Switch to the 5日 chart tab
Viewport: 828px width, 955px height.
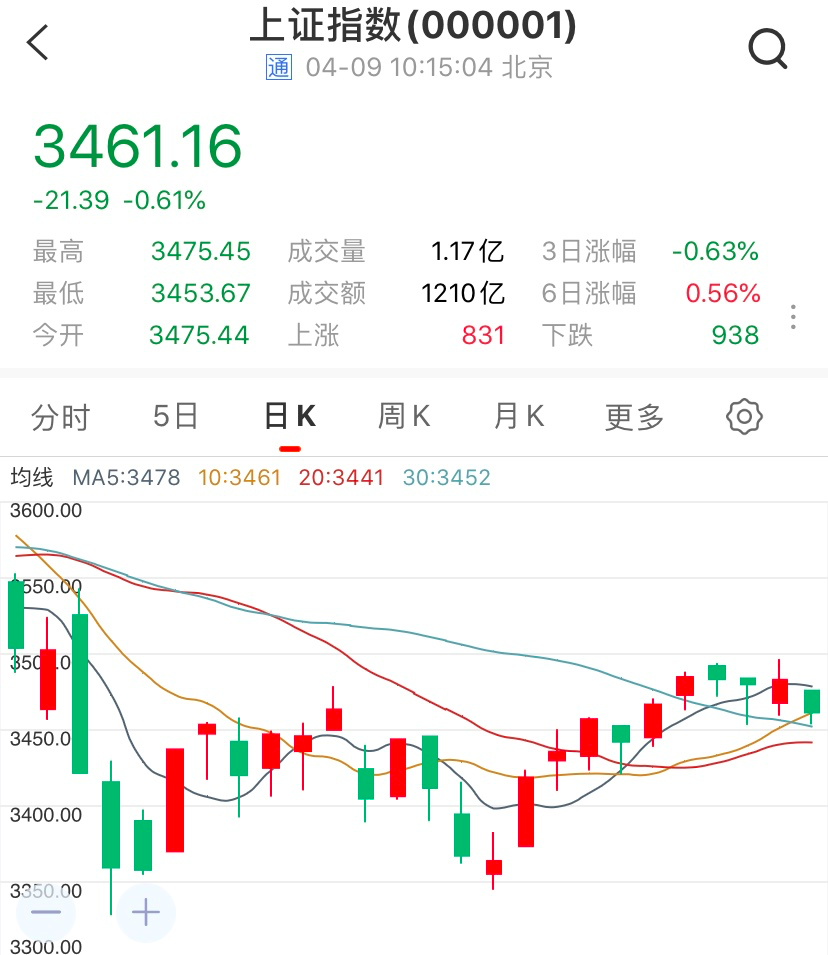(176, 416)
